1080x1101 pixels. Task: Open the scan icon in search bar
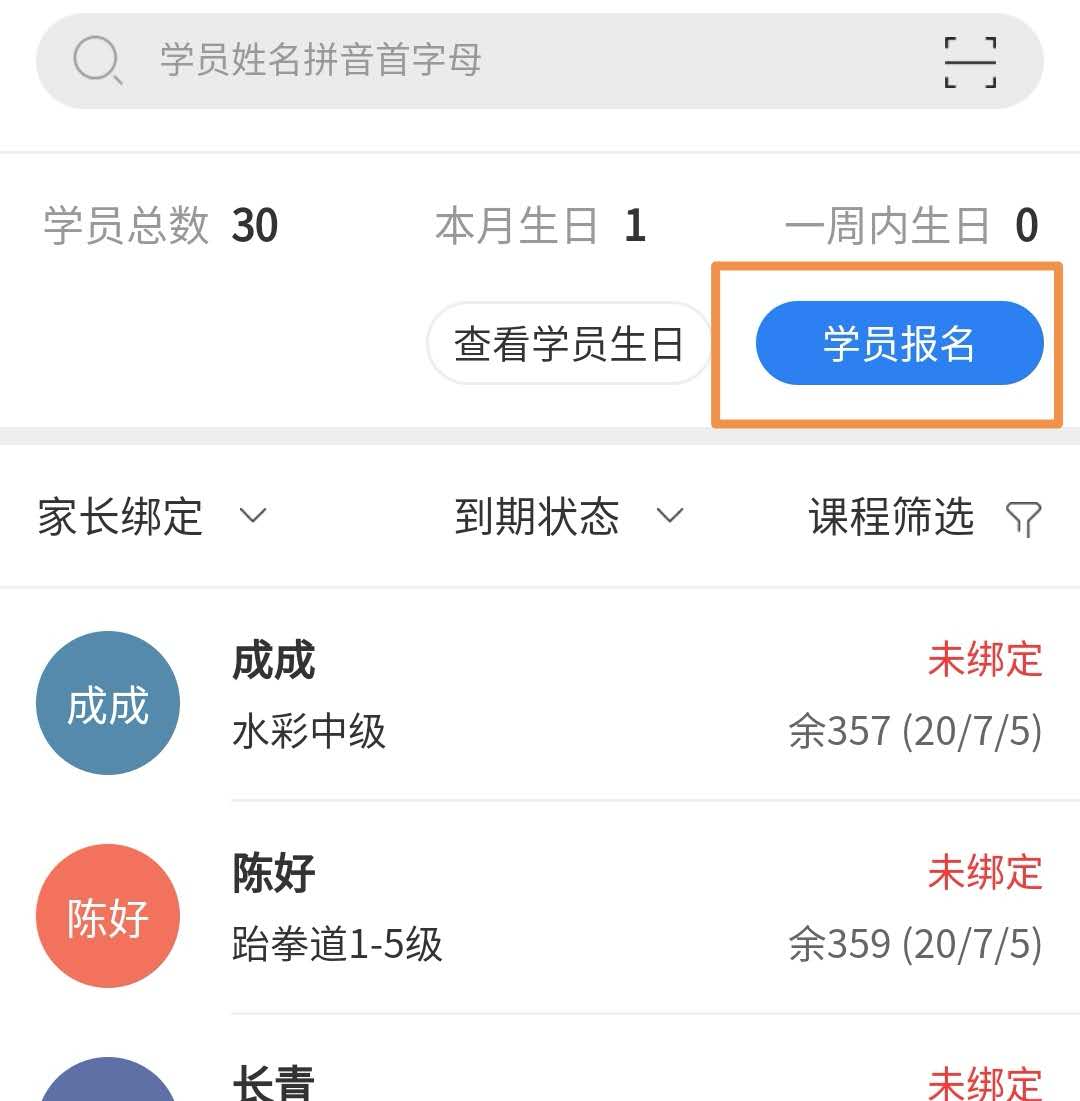(970, 62)
